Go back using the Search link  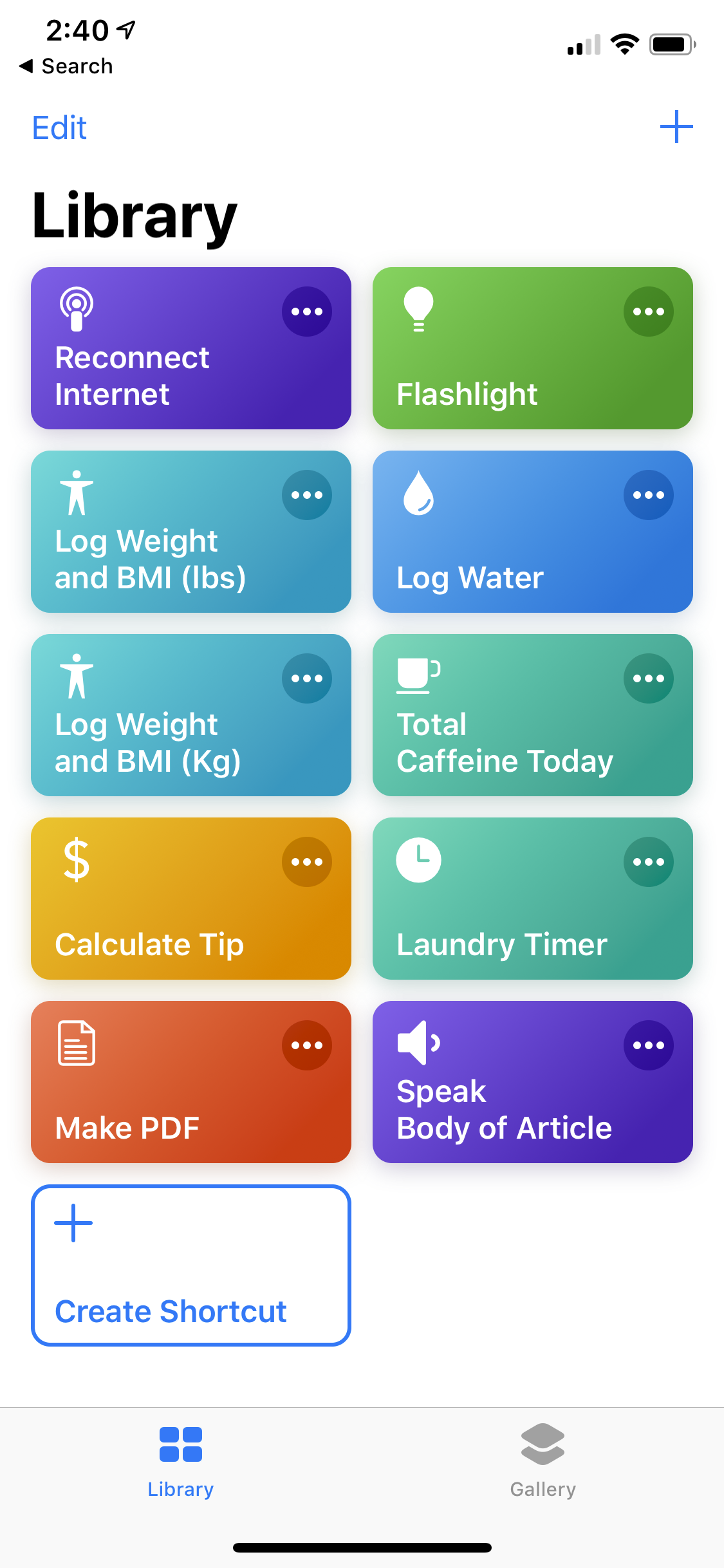tap(66, 65)
